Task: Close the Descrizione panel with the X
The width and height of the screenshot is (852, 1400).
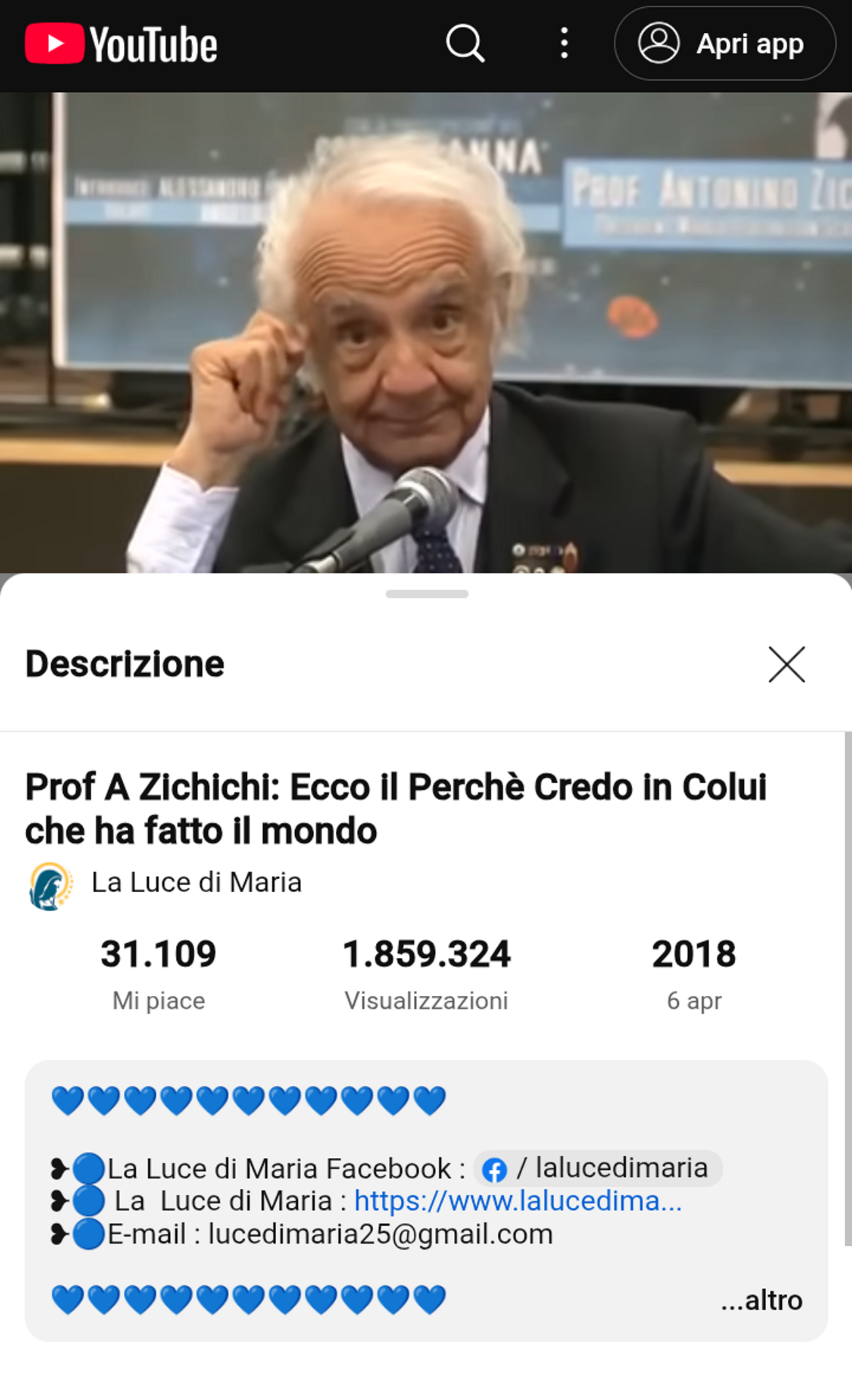Action: click(785, 665)
